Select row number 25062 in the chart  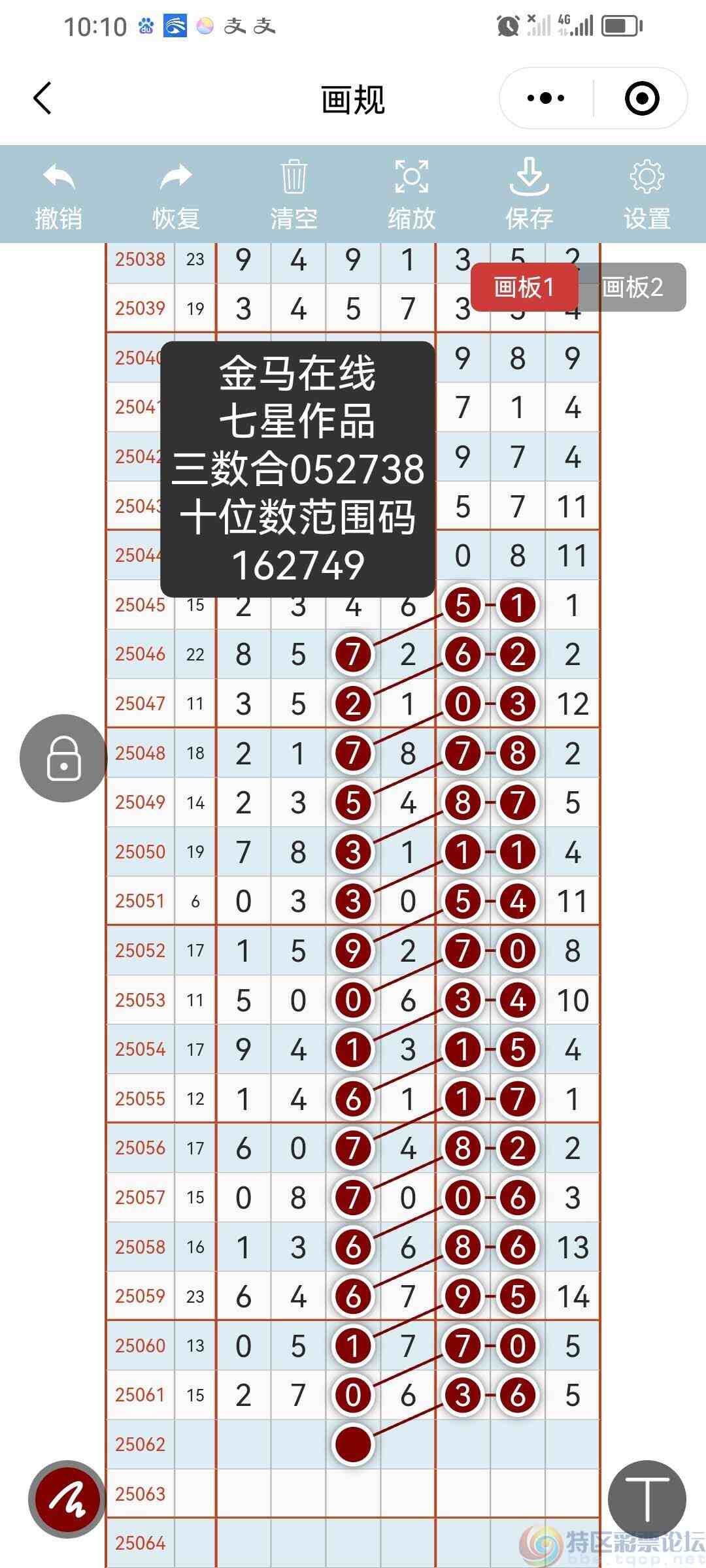[x=141, y=1443]
